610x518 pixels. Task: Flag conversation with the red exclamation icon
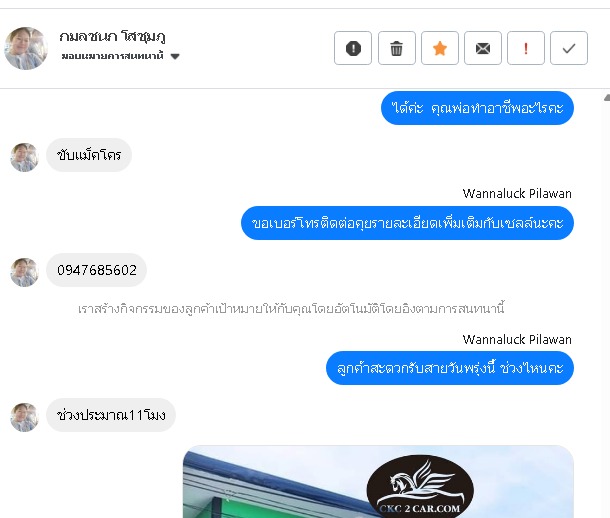point(526,48)
